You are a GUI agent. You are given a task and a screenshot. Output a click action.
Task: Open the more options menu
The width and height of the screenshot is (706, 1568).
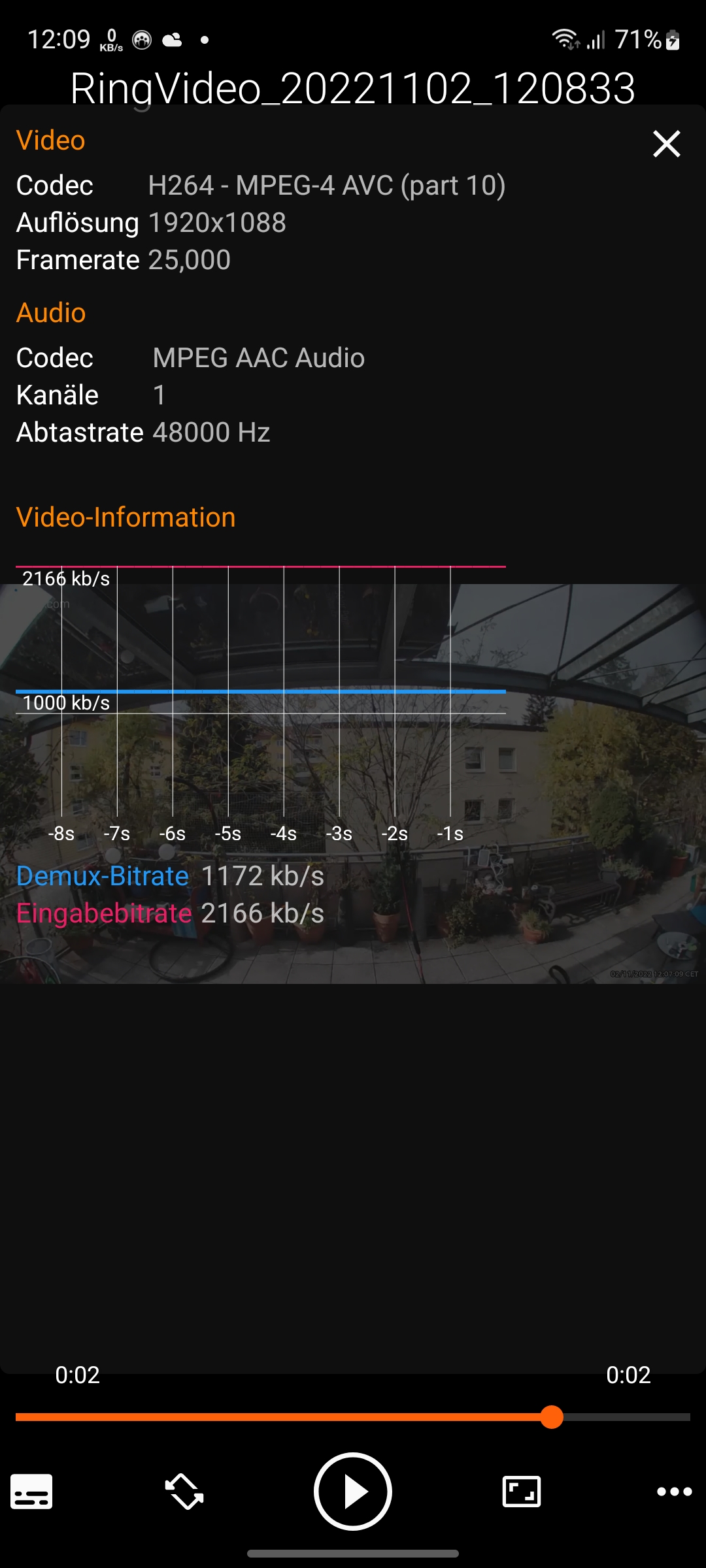(674, 1492)
